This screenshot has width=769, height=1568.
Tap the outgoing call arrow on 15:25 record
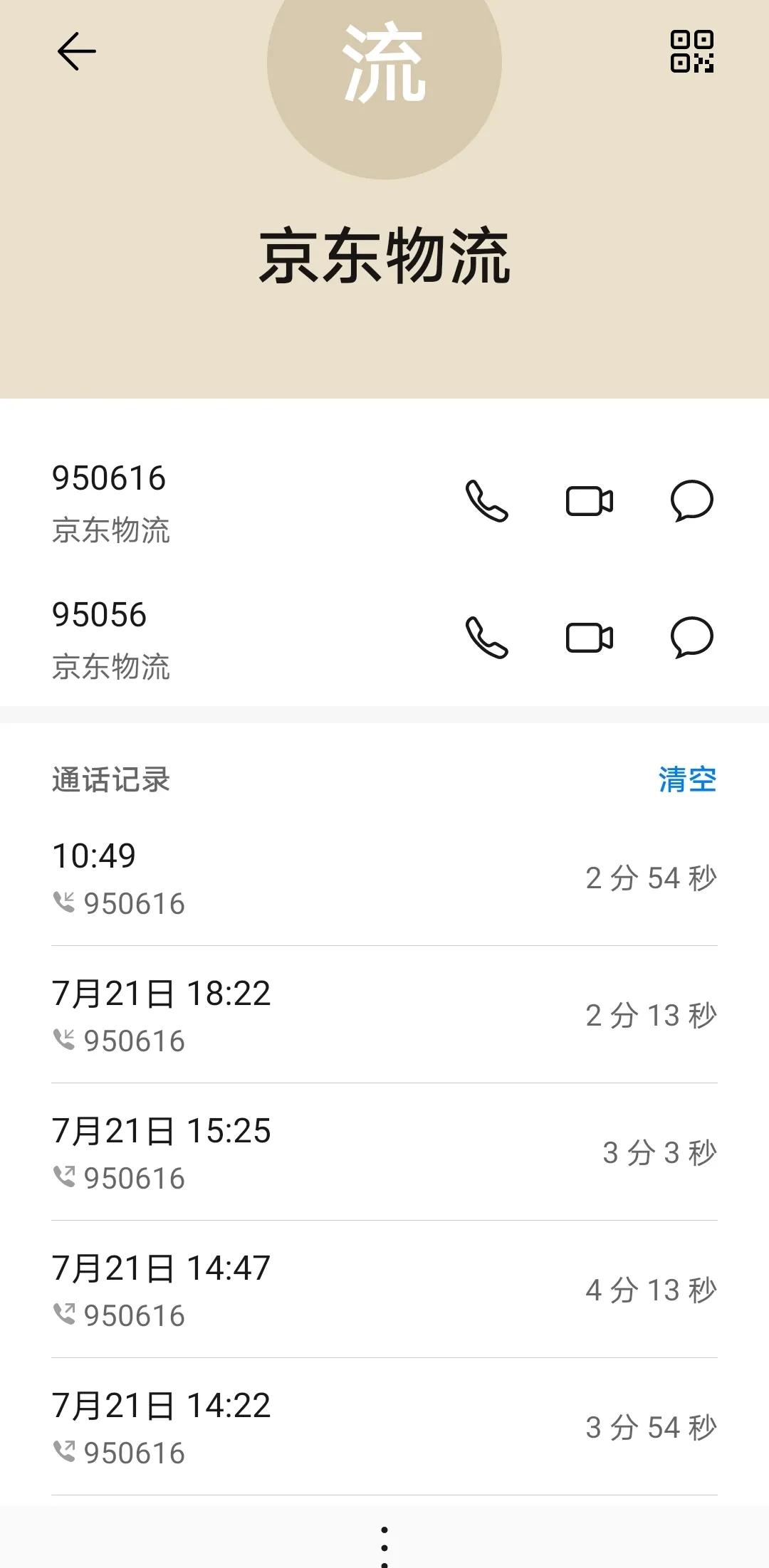[65, 1177]
